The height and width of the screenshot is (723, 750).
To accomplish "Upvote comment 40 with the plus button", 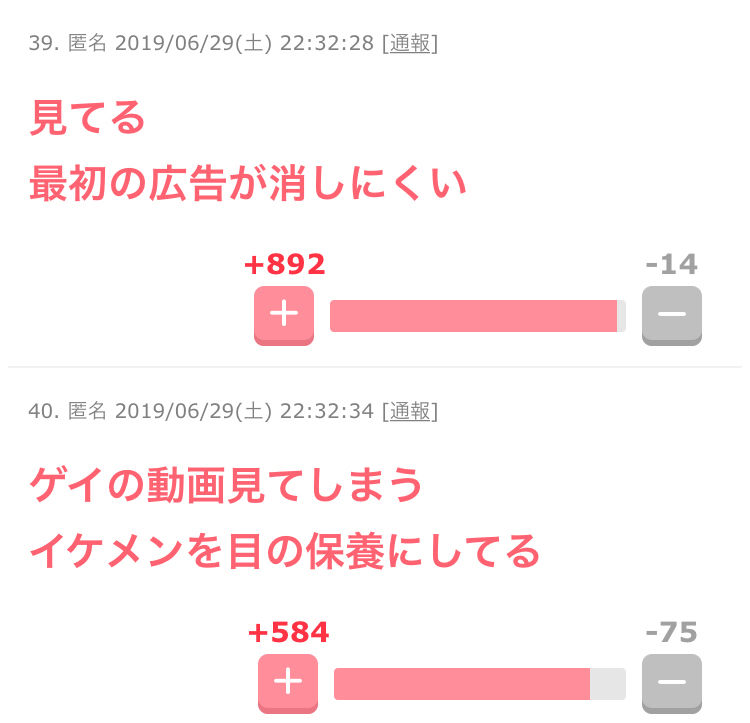I will coord(287,683).
